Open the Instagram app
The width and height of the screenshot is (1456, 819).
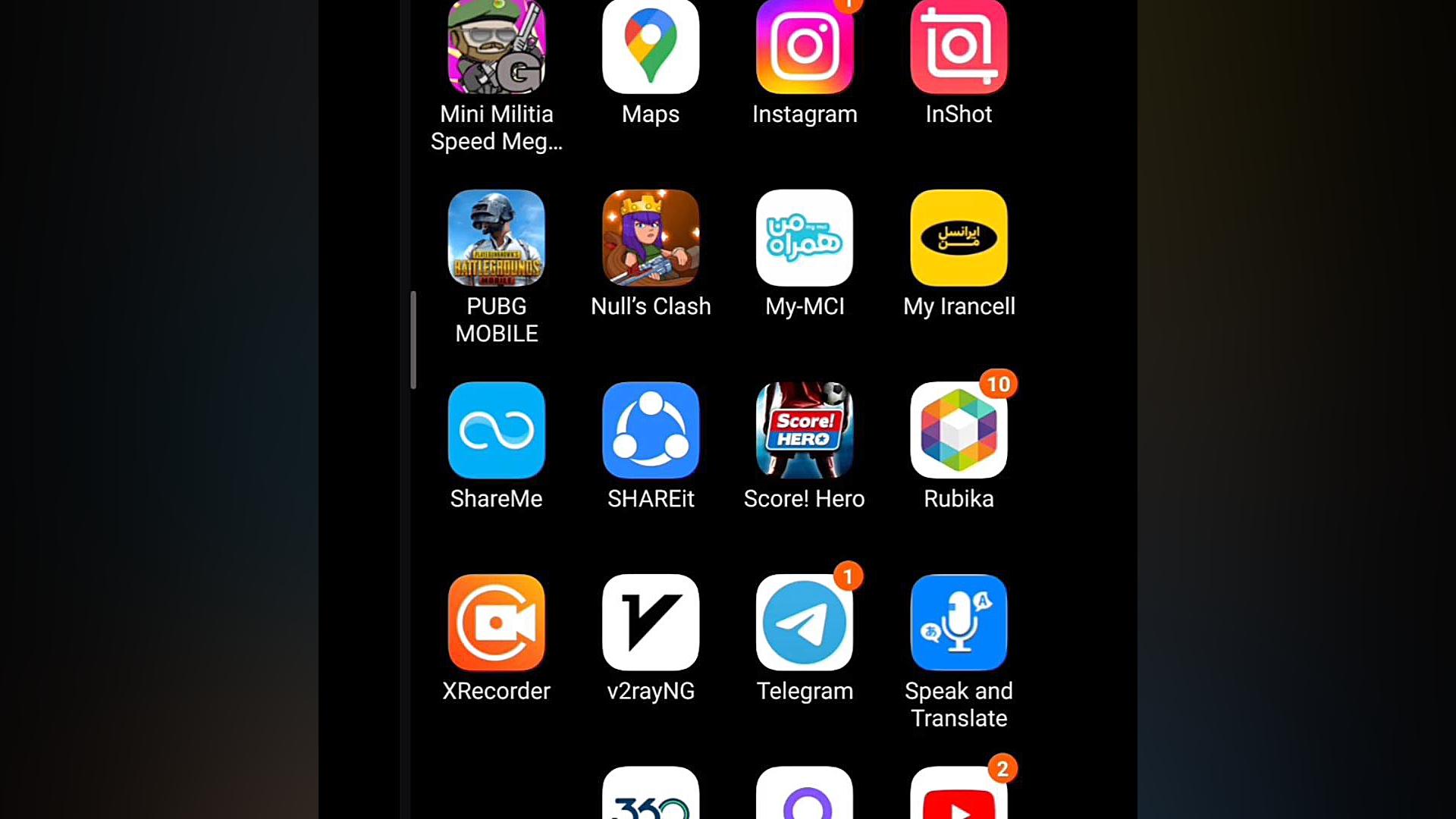(805, 47)
